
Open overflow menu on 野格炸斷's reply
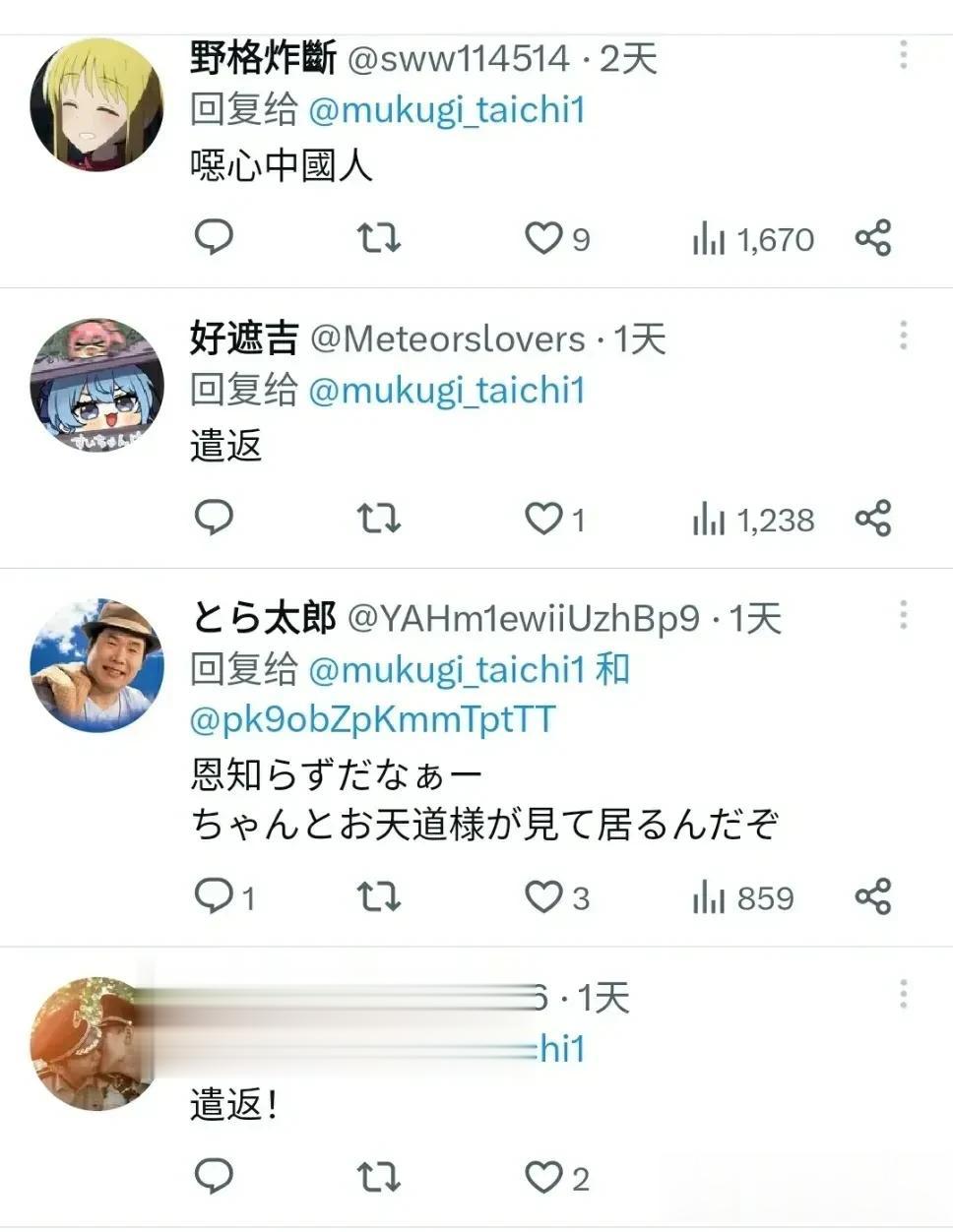click(903, 55)
